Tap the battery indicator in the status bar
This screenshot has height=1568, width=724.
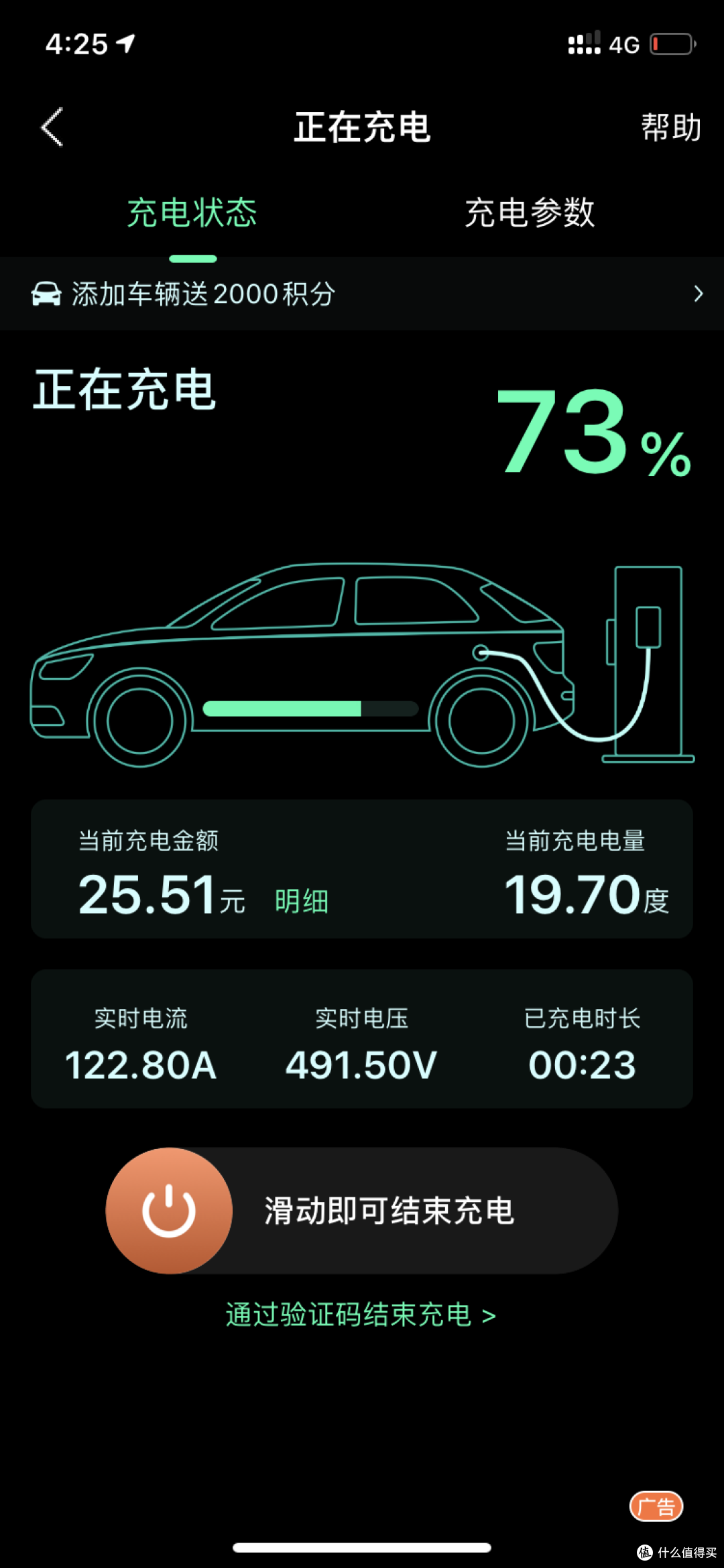click(670, 44)
